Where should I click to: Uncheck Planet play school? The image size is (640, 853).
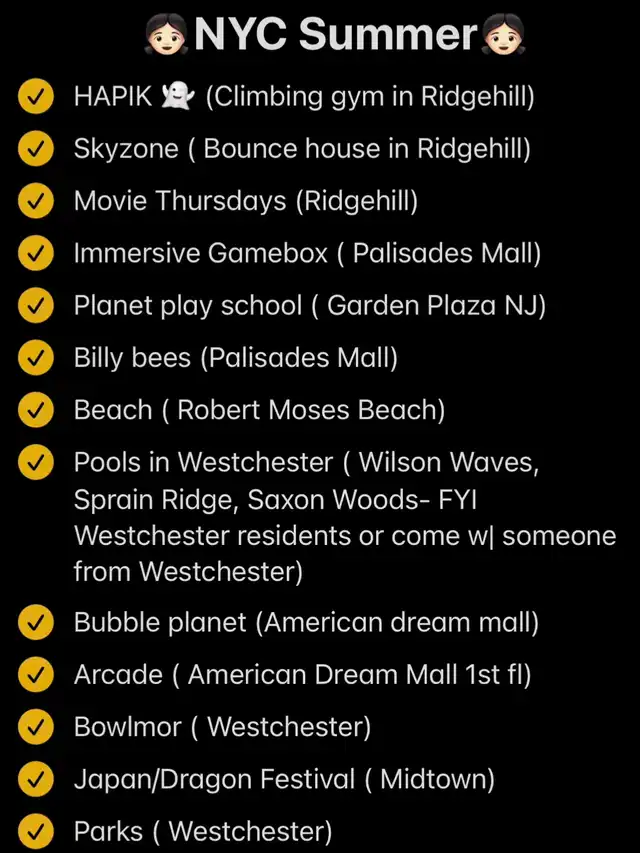36,305
